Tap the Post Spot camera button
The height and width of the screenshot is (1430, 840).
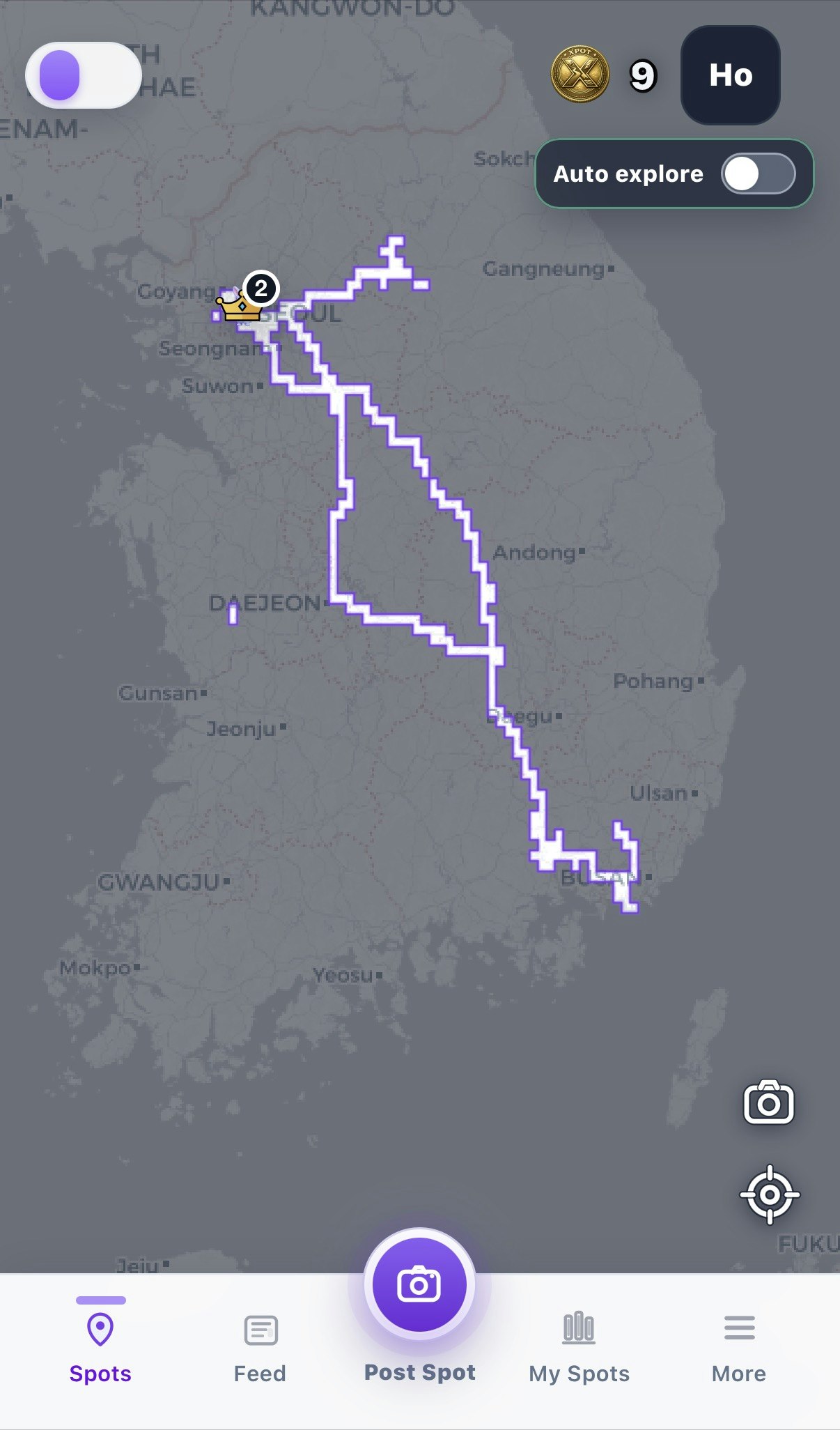(x=419, y=1284)
